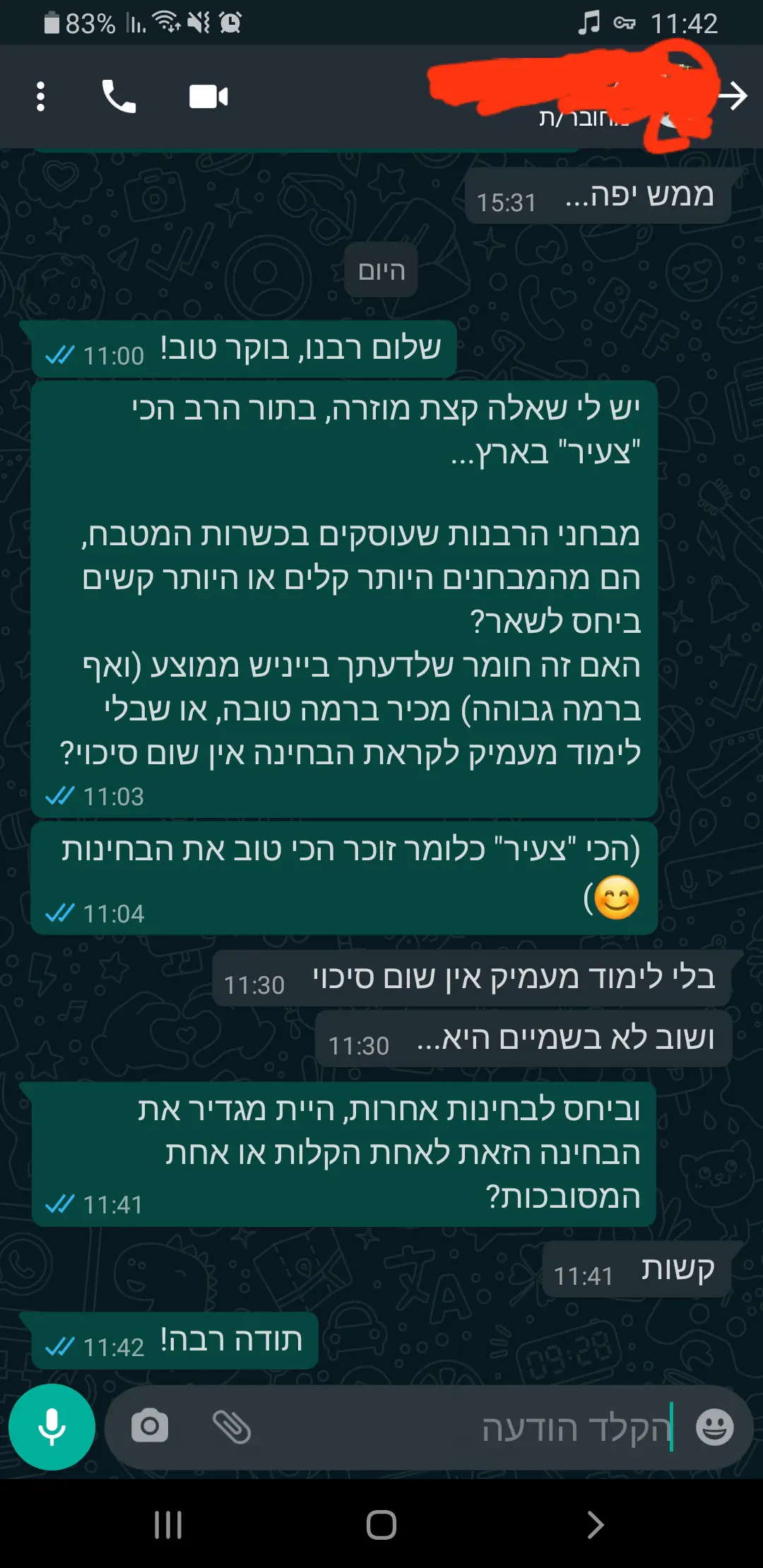Go to the home screen

coord(381,1525)
